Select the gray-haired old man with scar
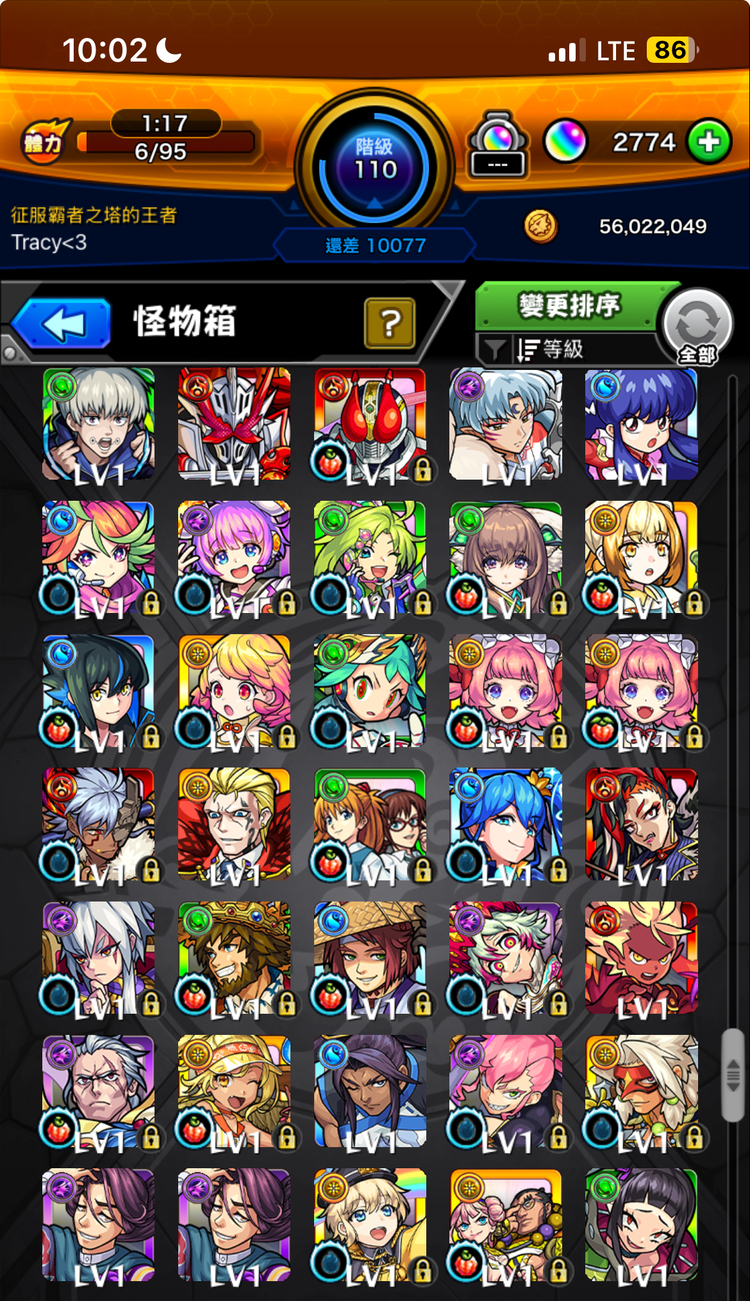Viewport: 750px width, 1301px height. pos(98,1091)
